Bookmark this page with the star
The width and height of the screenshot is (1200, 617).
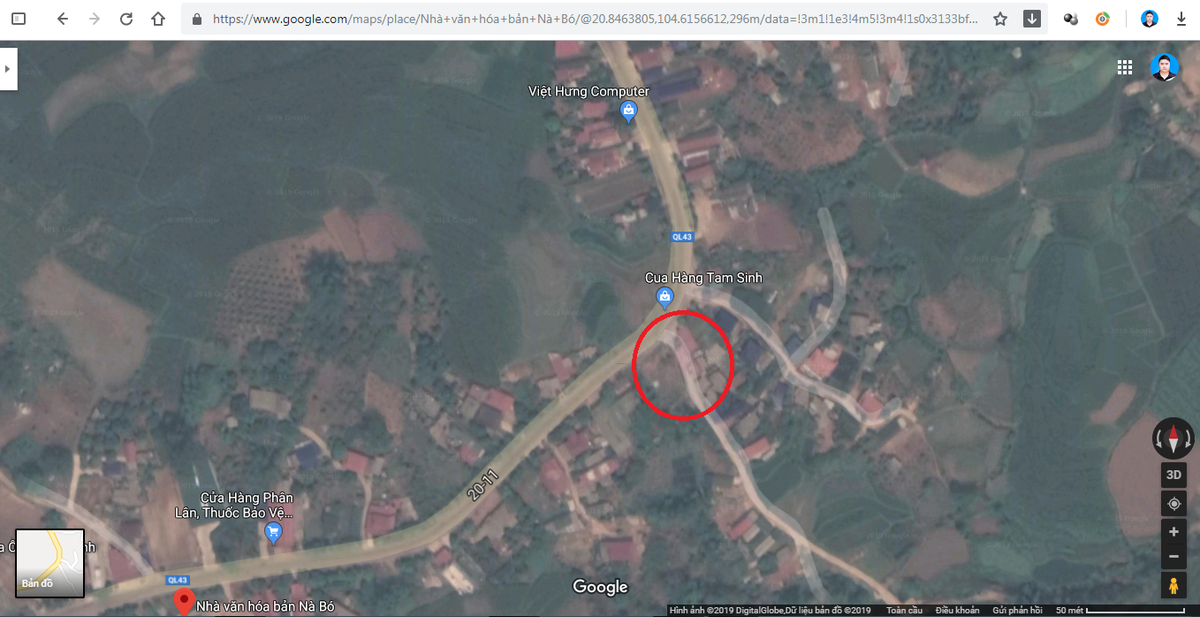coord(1000,19)
